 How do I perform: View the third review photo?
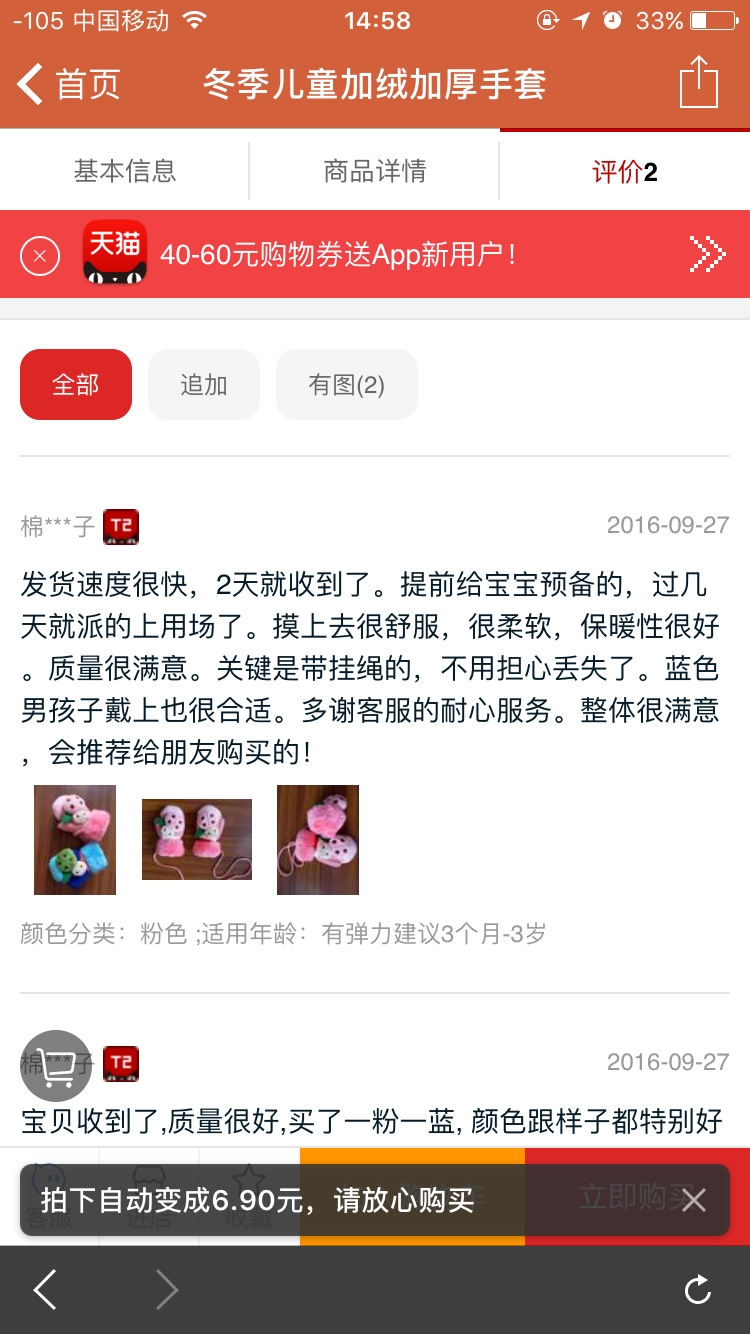318,839
